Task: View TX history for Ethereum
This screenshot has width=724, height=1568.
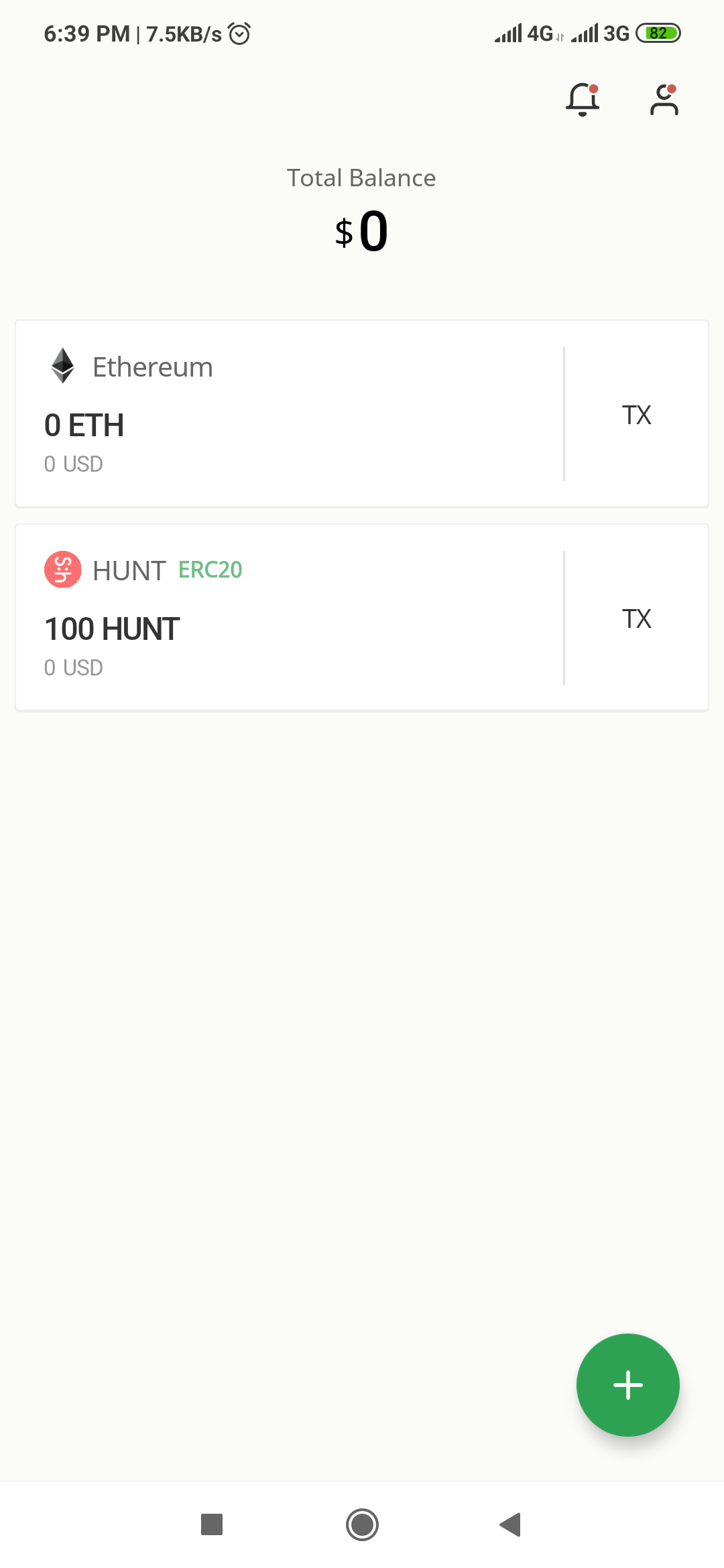Action: tap(636, 415)
